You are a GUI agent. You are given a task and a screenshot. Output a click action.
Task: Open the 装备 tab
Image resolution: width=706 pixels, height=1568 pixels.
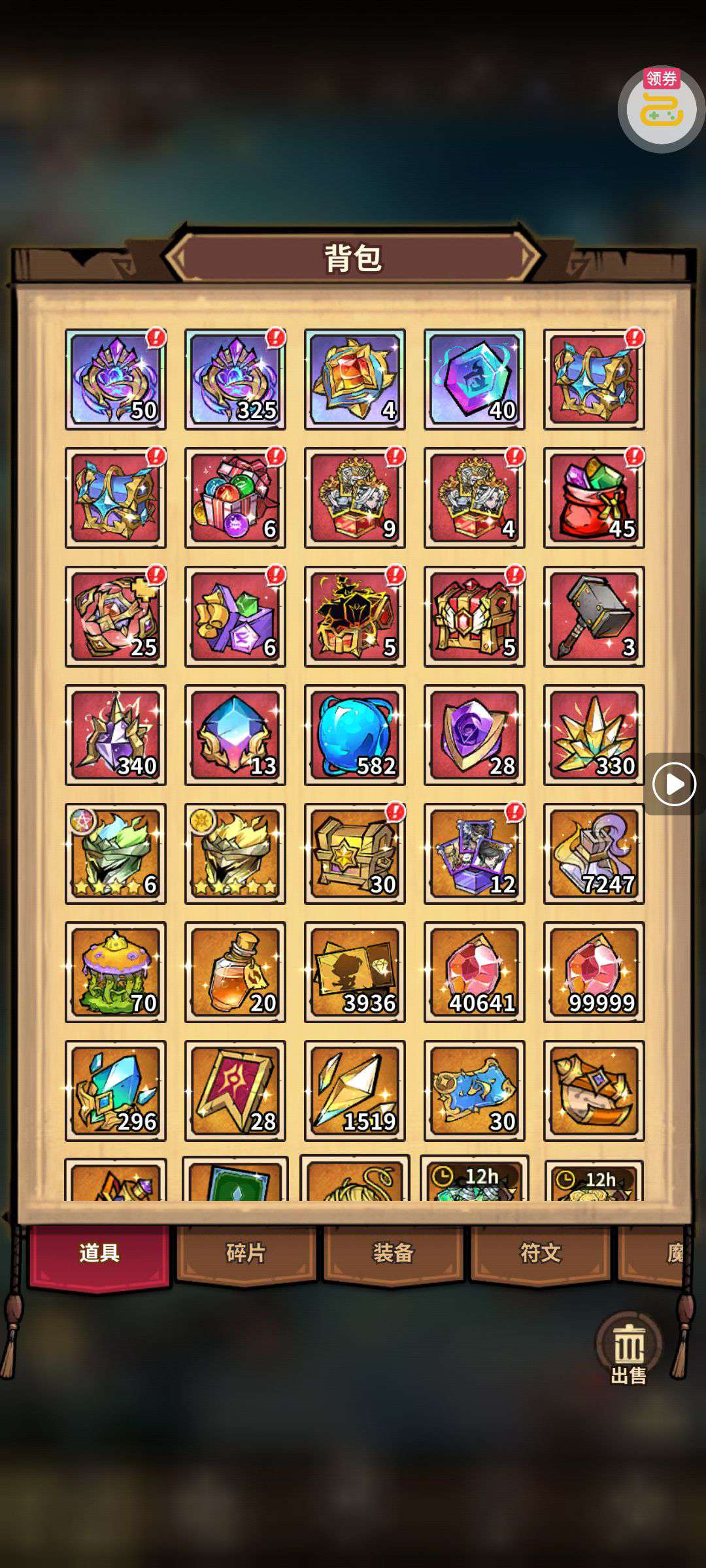393,1253
